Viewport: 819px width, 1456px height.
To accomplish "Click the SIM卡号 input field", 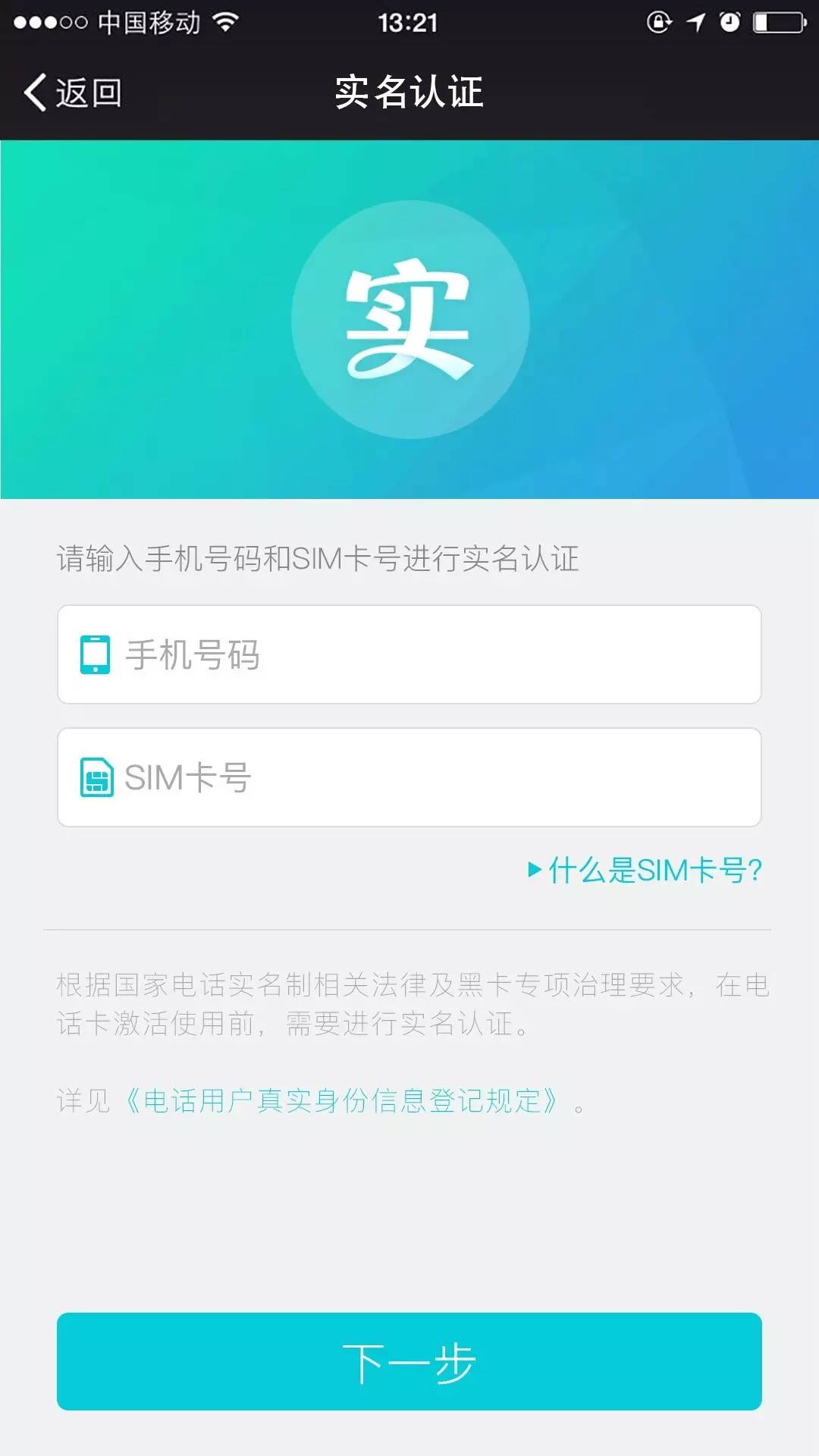I will click(409, 777).
